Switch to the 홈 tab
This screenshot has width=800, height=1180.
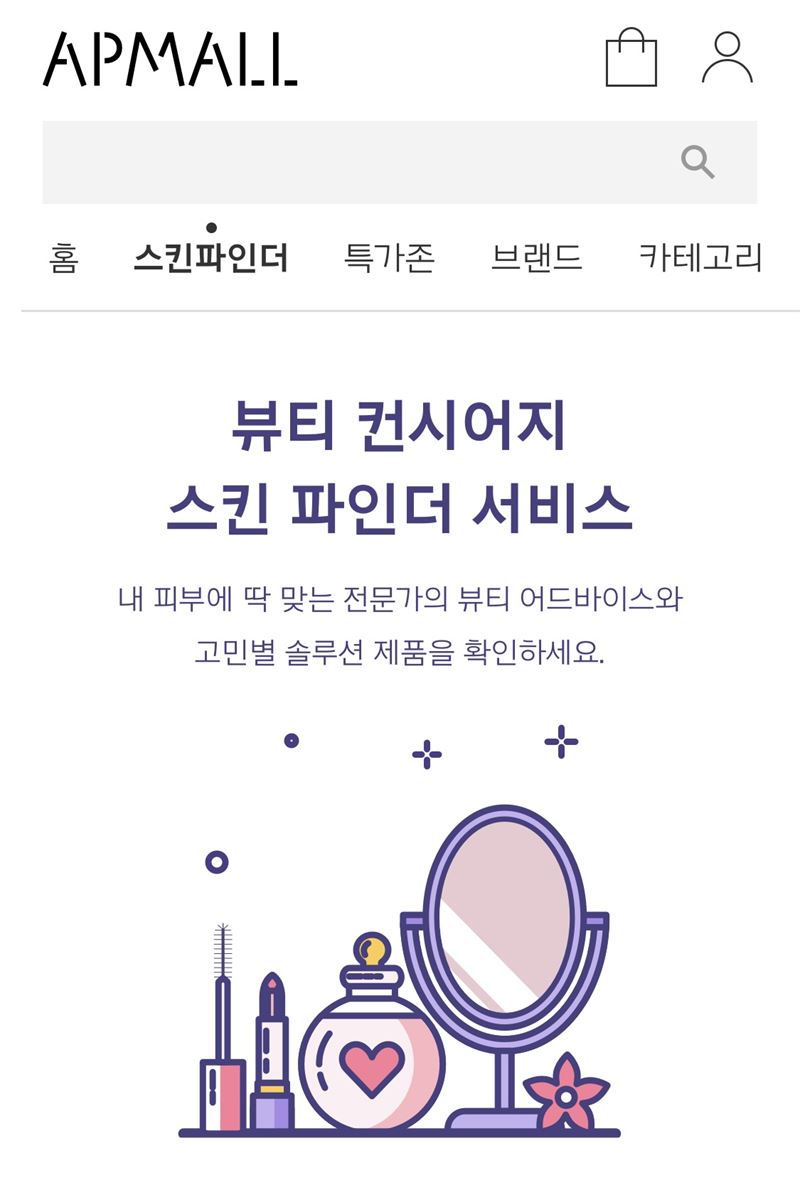click(x=63, y=258)
